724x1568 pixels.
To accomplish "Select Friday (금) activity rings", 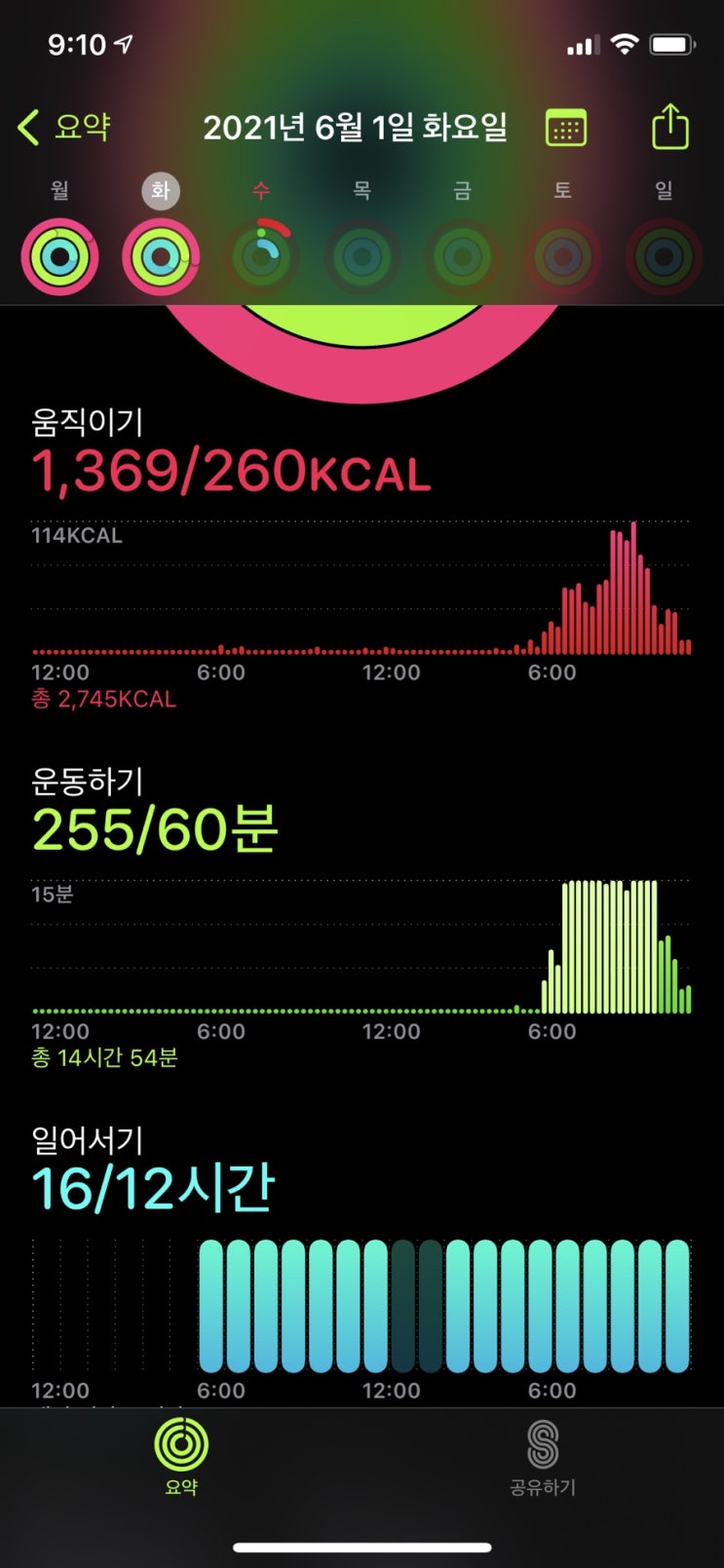I will (463, 257).
